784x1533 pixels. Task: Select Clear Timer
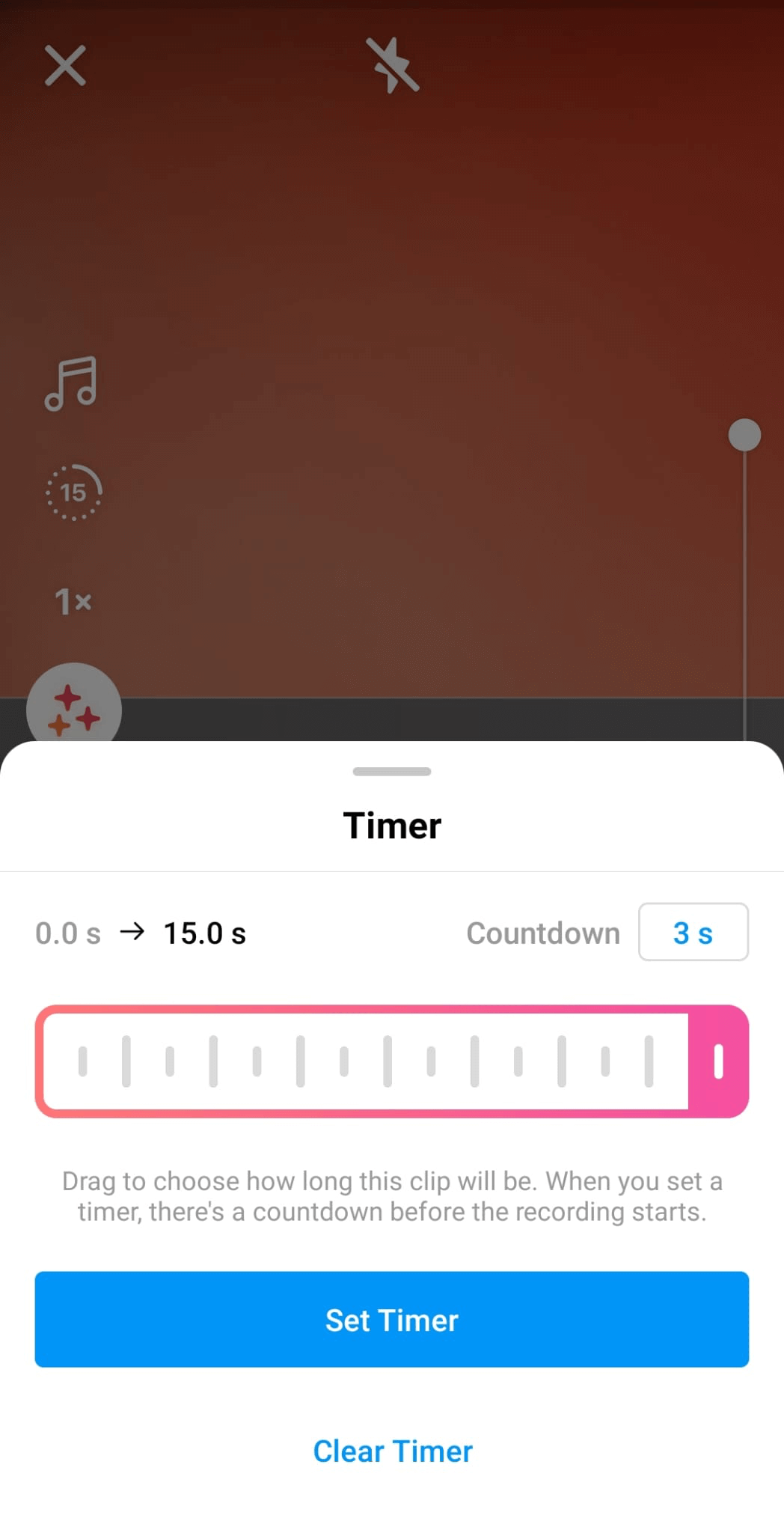pos(393,1451)
